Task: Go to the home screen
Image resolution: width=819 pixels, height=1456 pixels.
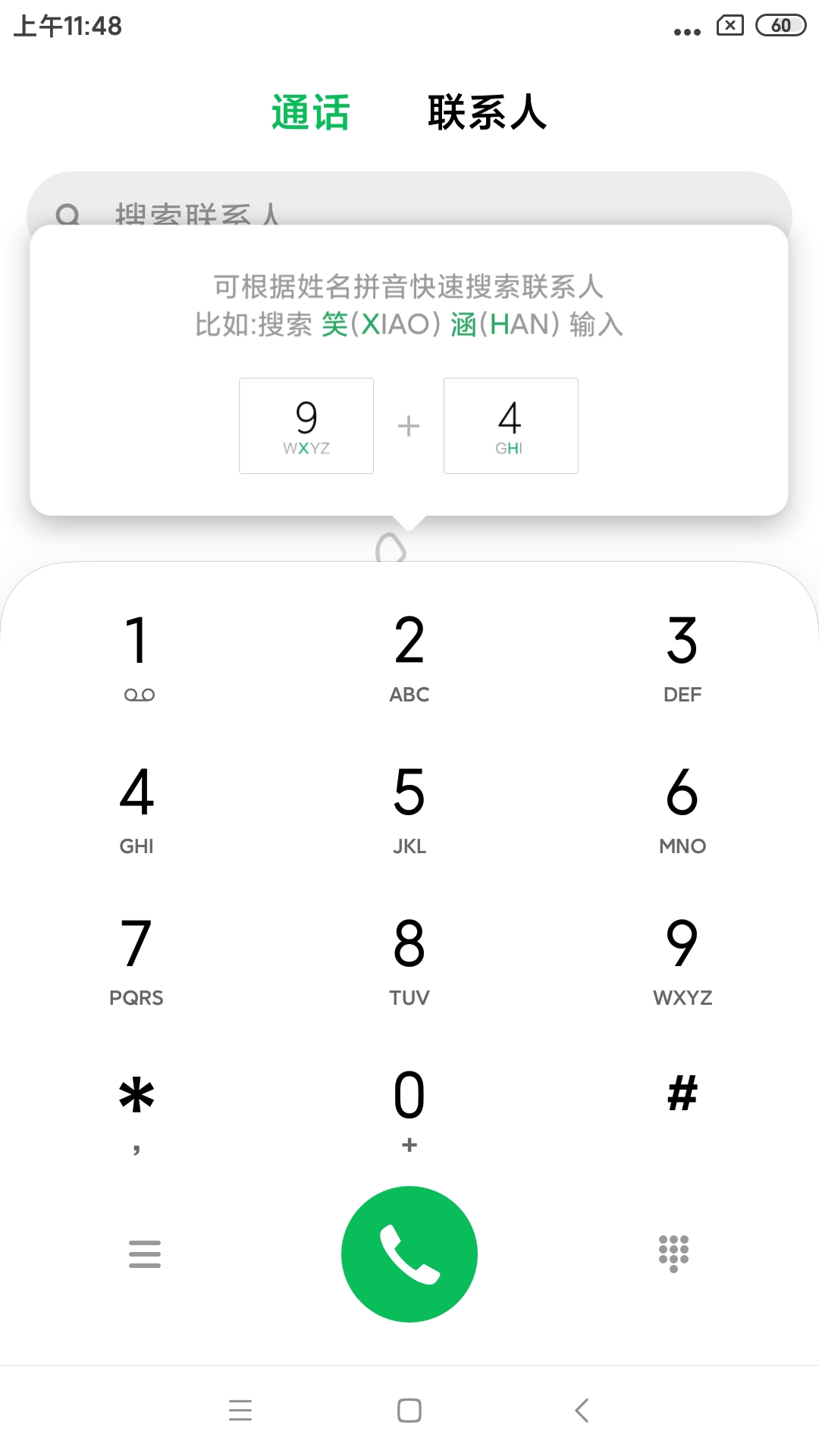Action: tap(409, 1410)
